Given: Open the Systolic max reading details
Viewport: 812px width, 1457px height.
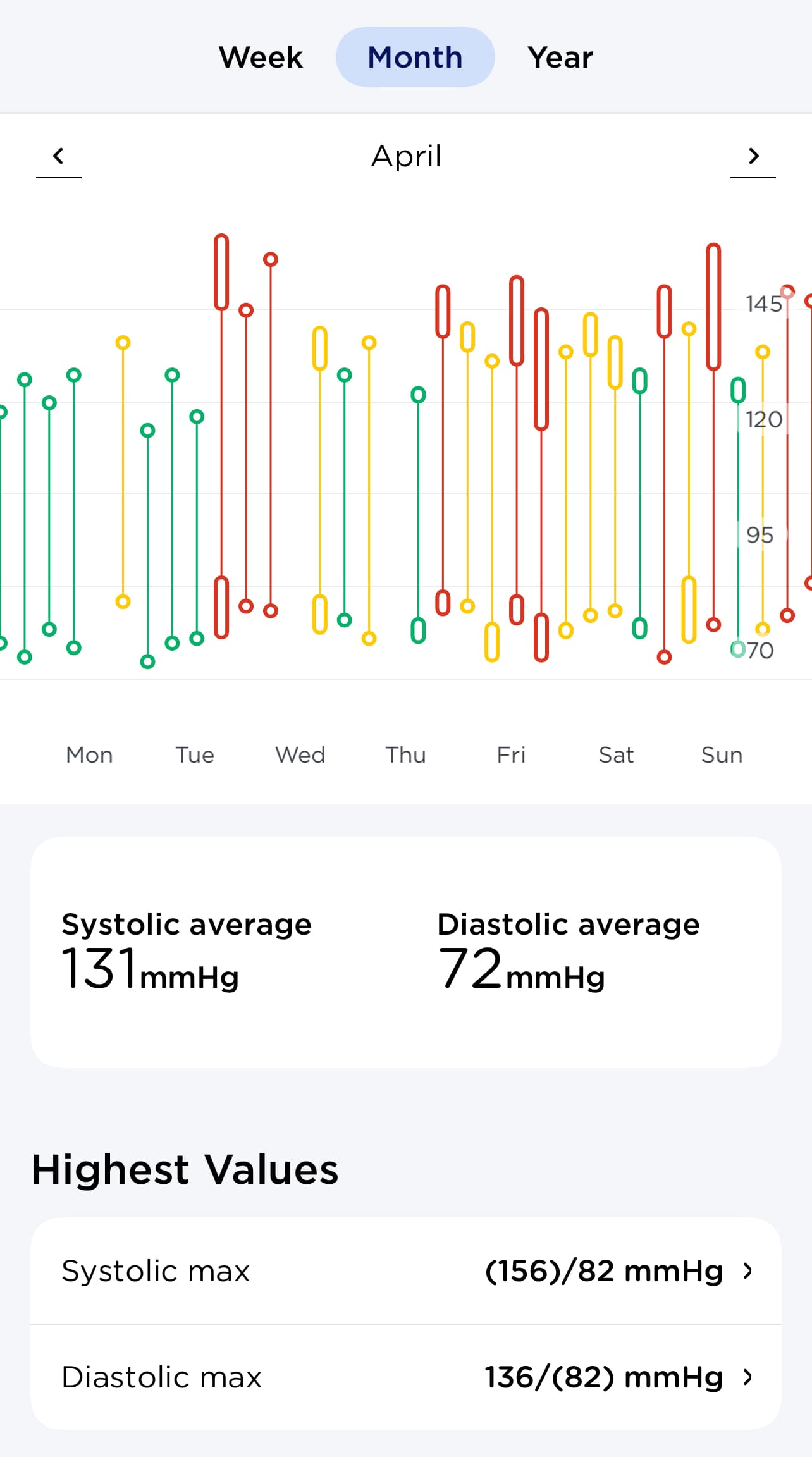Looking at the screenshot, I should tap(406, 1271).
